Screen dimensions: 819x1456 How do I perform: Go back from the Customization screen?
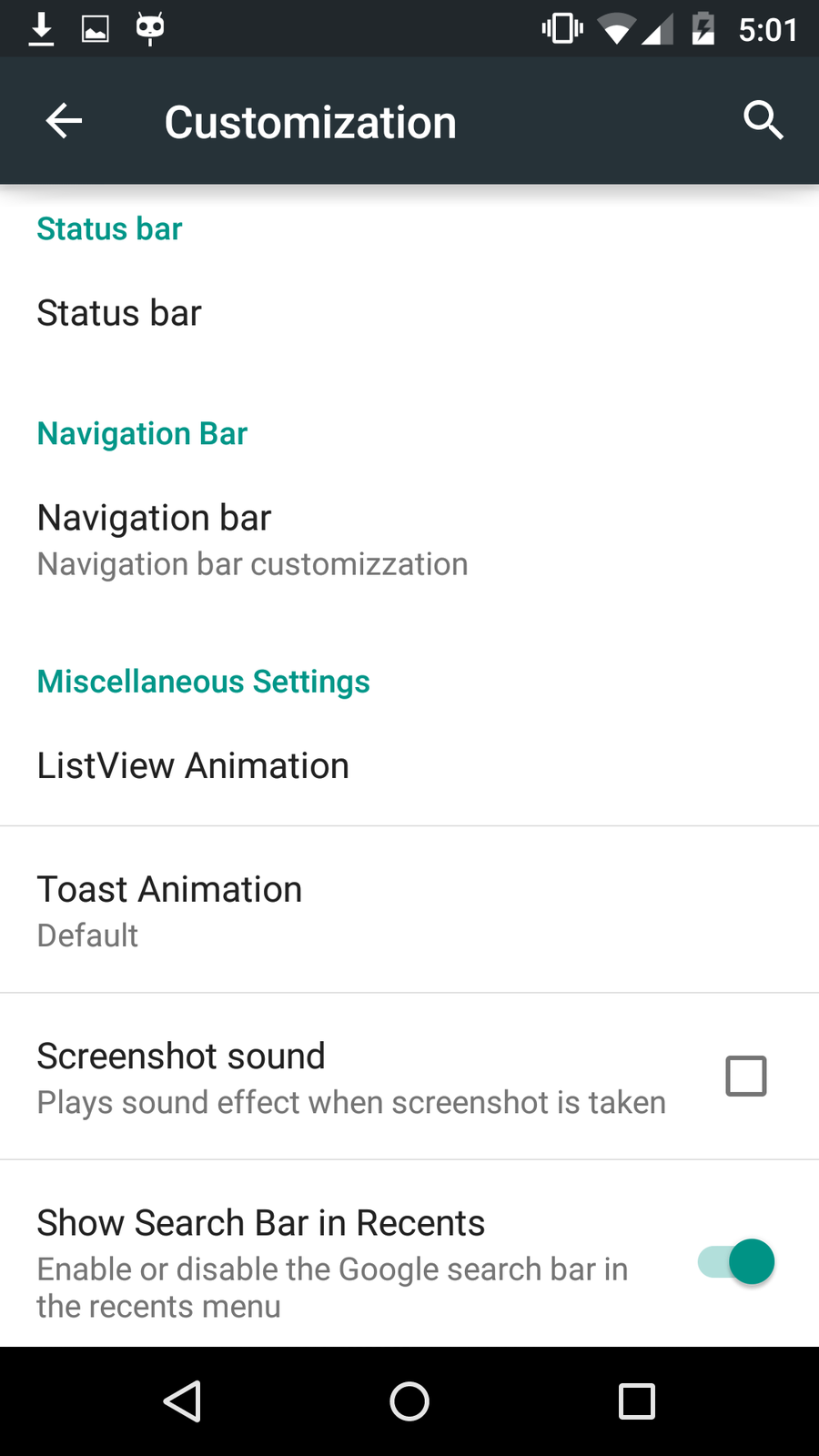click(x=64, y=121)
